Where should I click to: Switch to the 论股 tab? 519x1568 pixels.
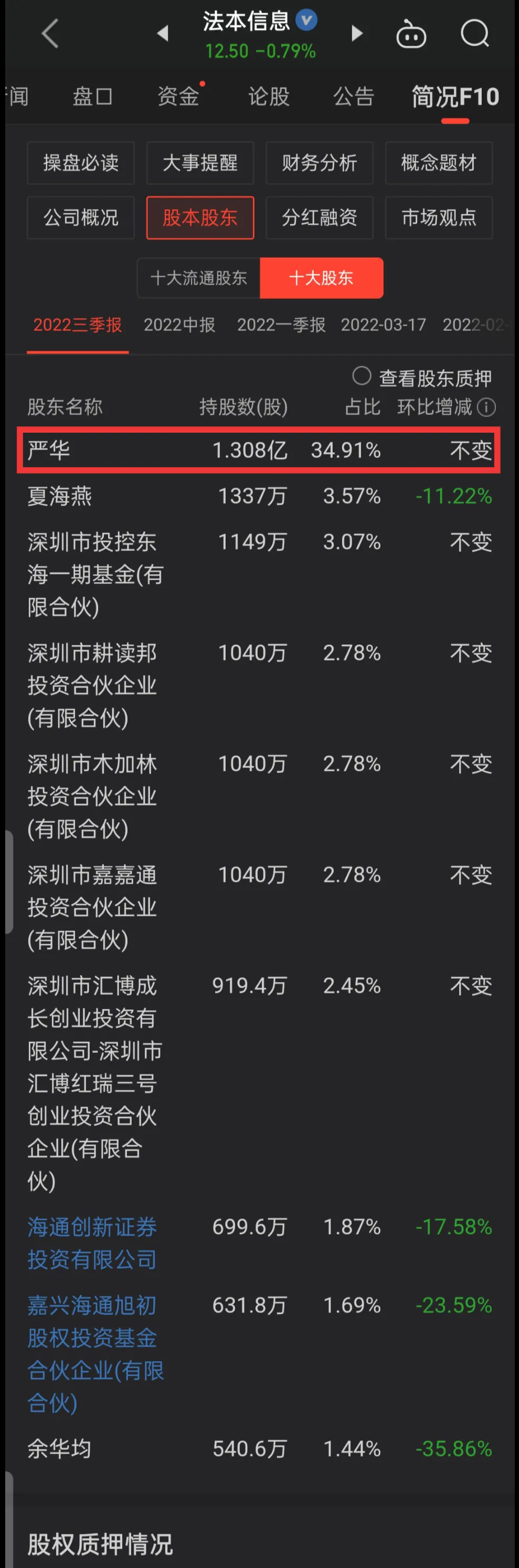tap(268, 97)
